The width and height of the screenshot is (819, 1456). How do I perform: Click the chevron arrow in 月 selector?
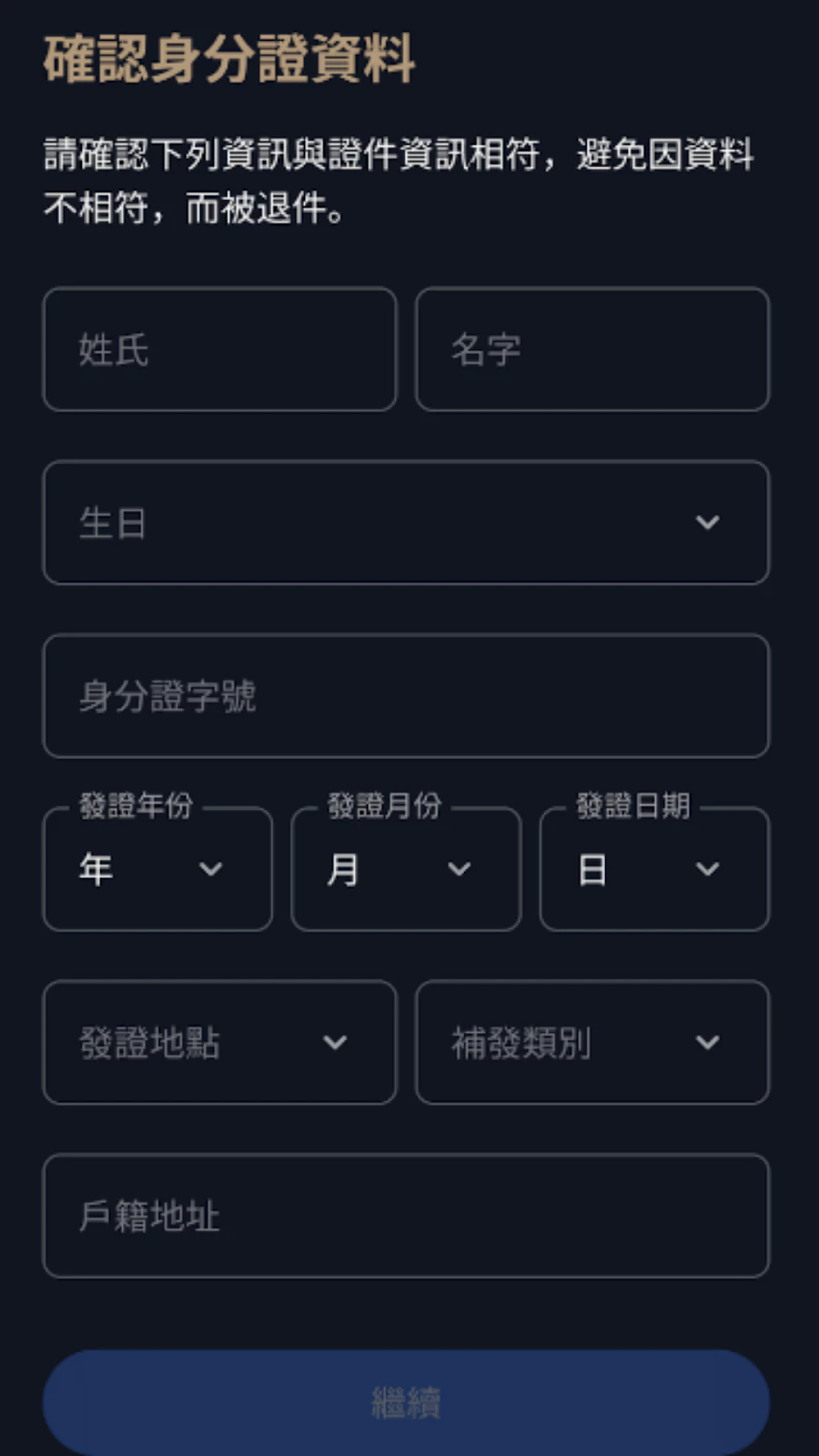460,869
